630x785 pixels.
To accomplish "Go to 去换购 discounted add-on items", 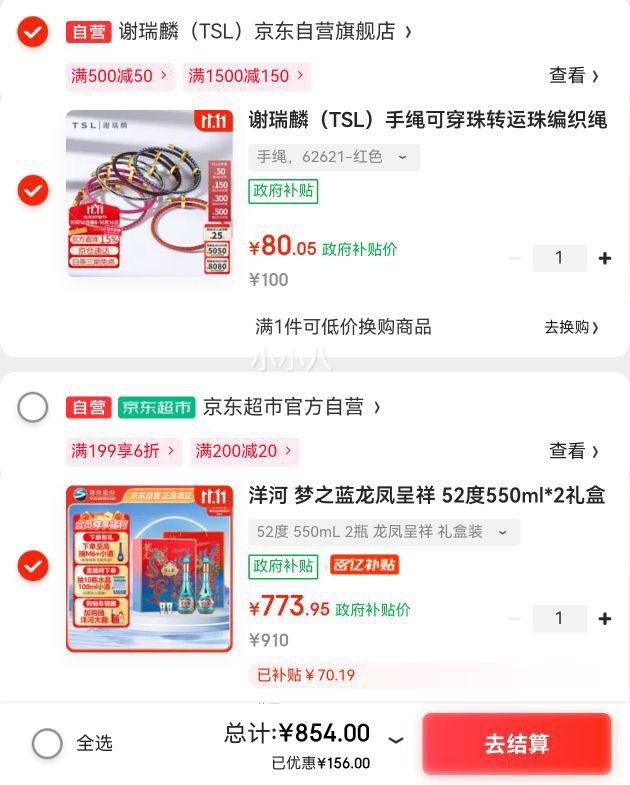I will click(x=571, y=327).
